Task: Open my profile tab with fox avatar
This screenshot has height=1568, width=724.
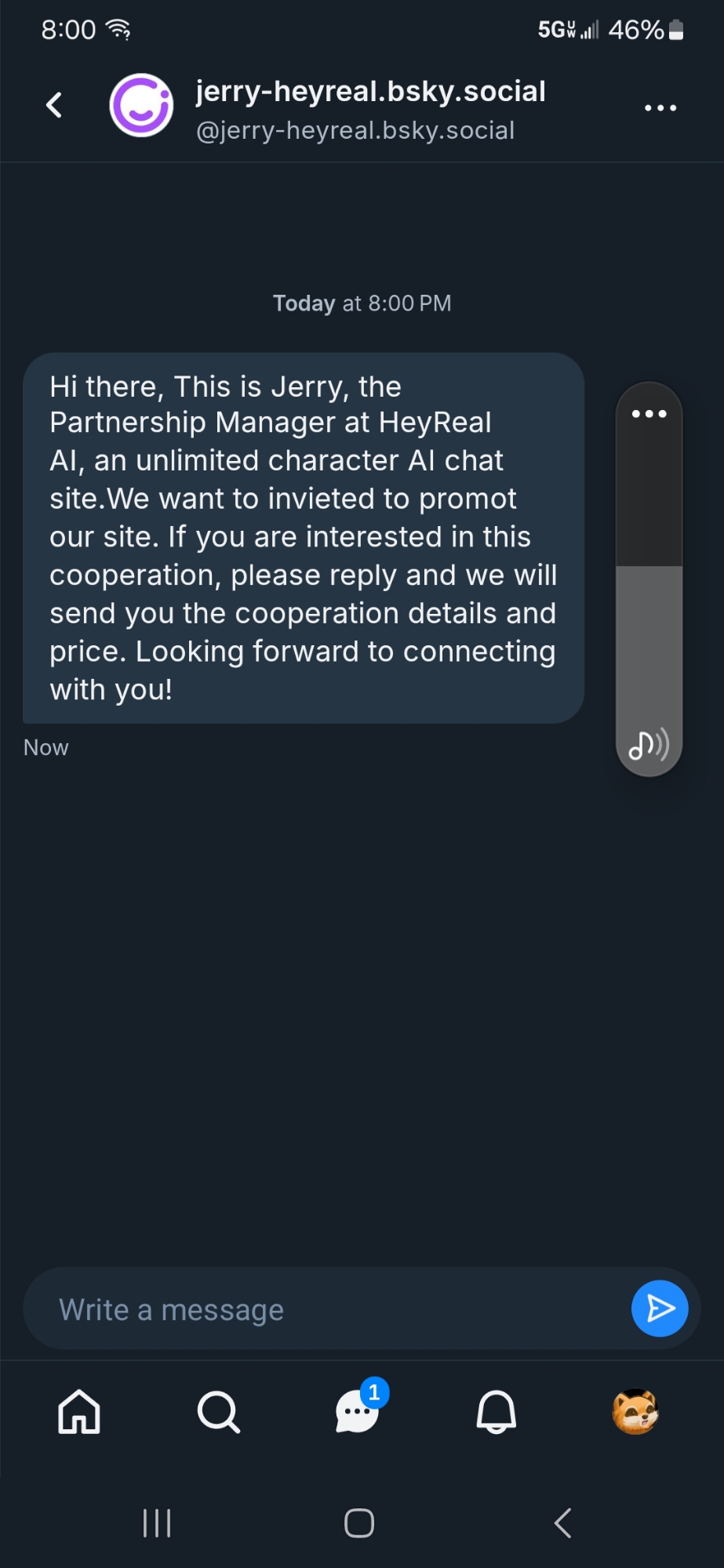Action: [x=635, y=1412]
